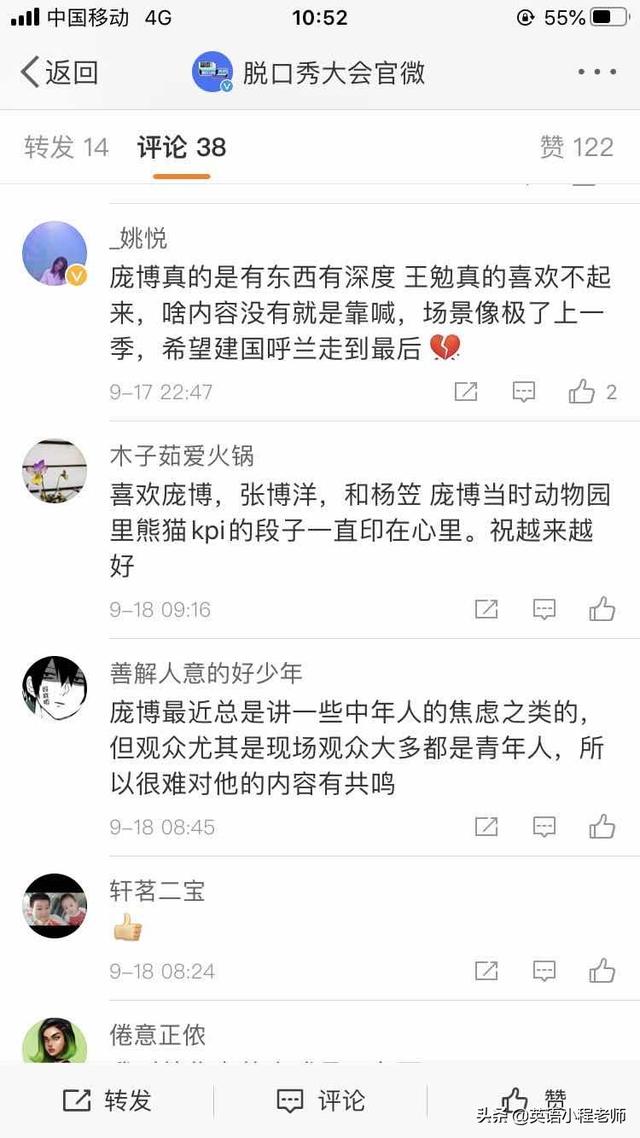Tap the bottom 转发 button
Viewport: 640px width, 1138px height.
coord(107,1101)
